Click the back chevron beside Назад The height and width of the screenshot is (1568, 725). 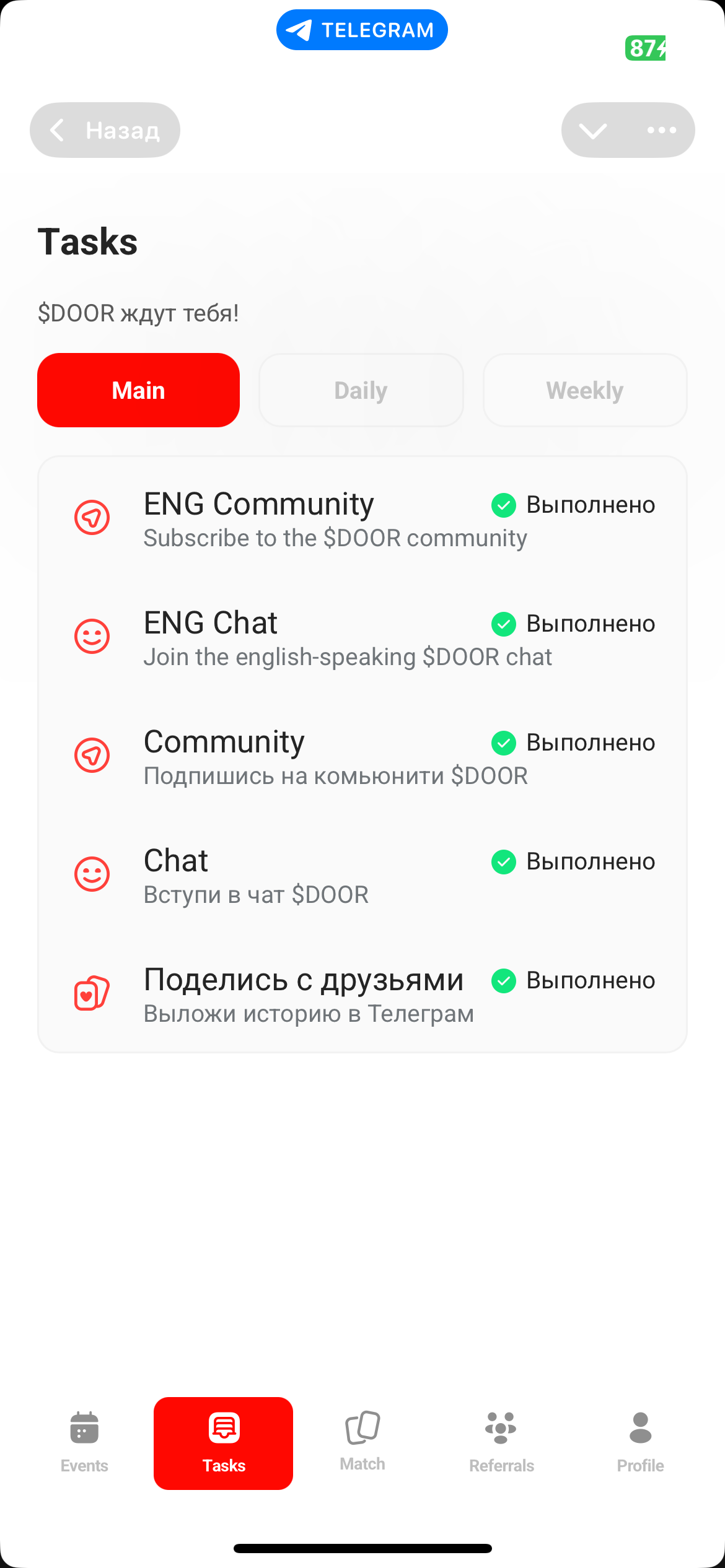(58, 130)
